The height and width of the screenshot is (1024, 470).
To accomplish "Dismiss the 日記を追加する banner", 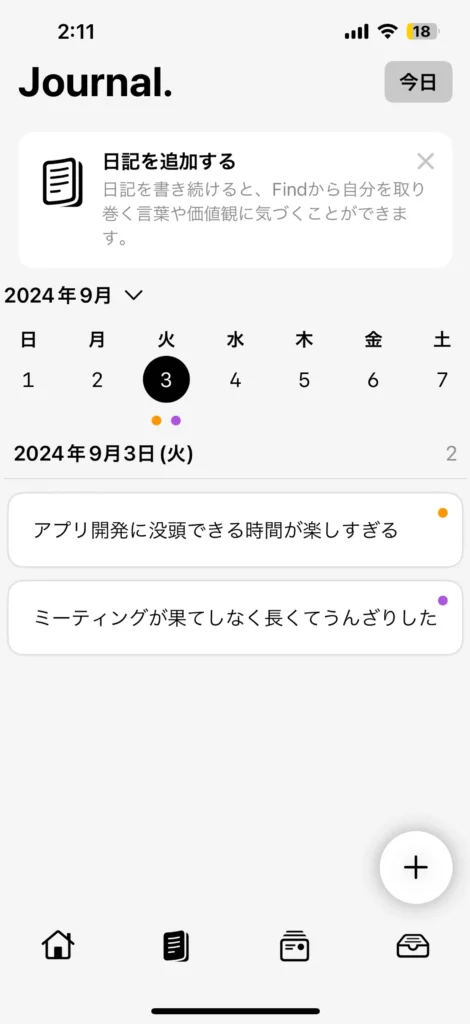I will pyautogui.click(x=426, y=161).
